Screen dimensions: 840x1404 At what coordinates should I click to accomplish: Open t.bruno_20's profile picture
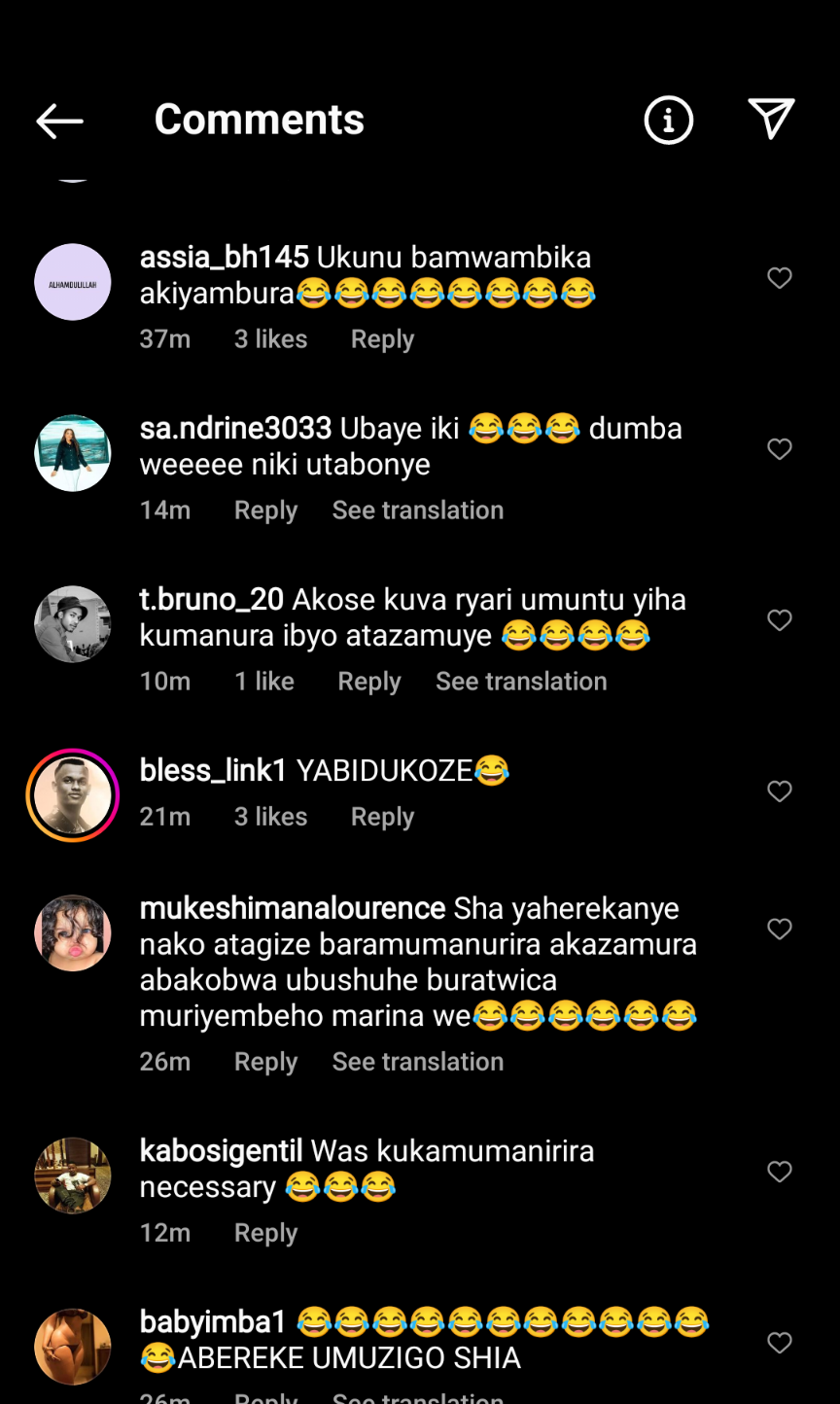pyautogui.click(x=73, y=624)
